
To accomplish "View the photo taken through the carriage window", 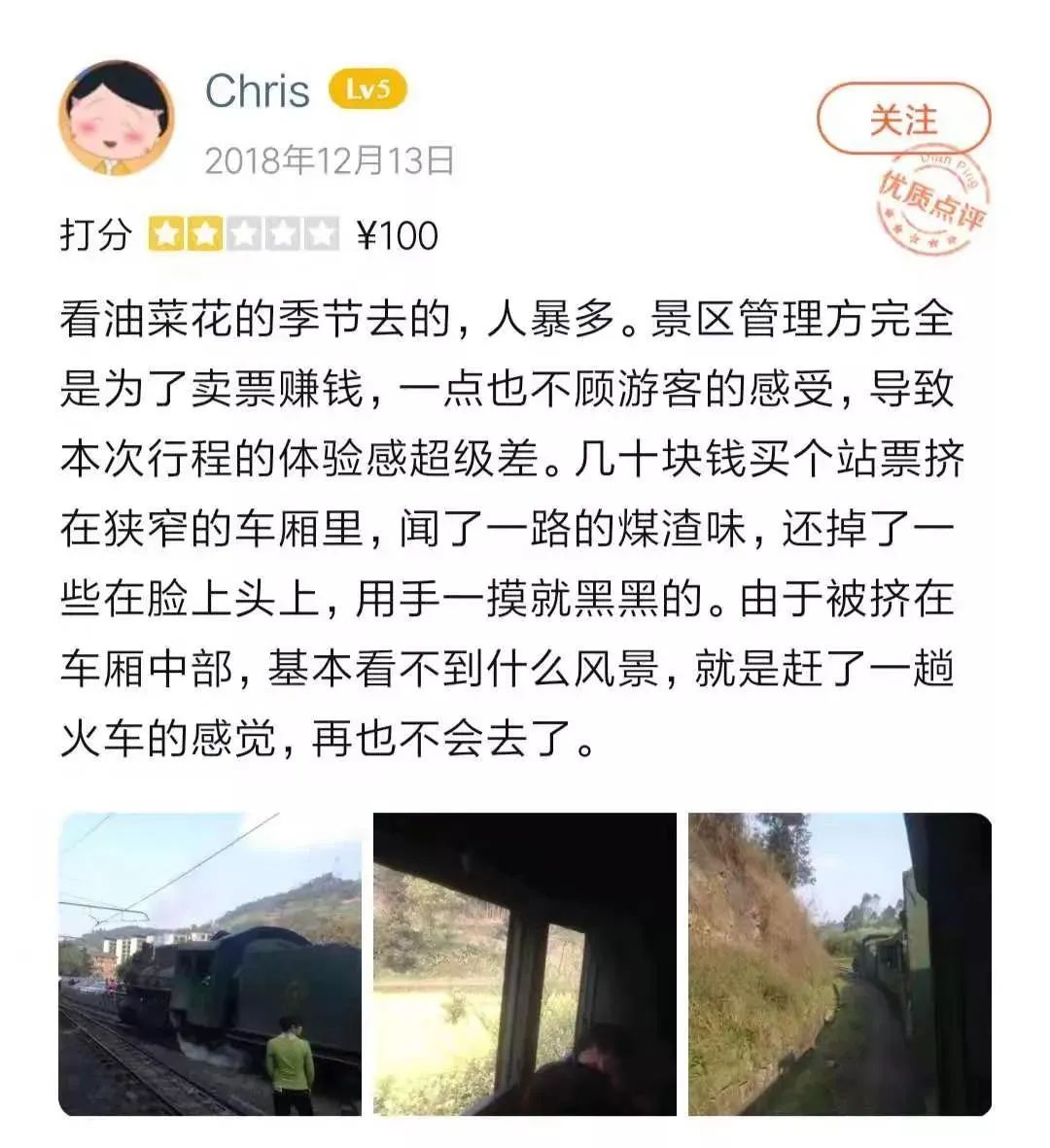I will tap(524, 963).
